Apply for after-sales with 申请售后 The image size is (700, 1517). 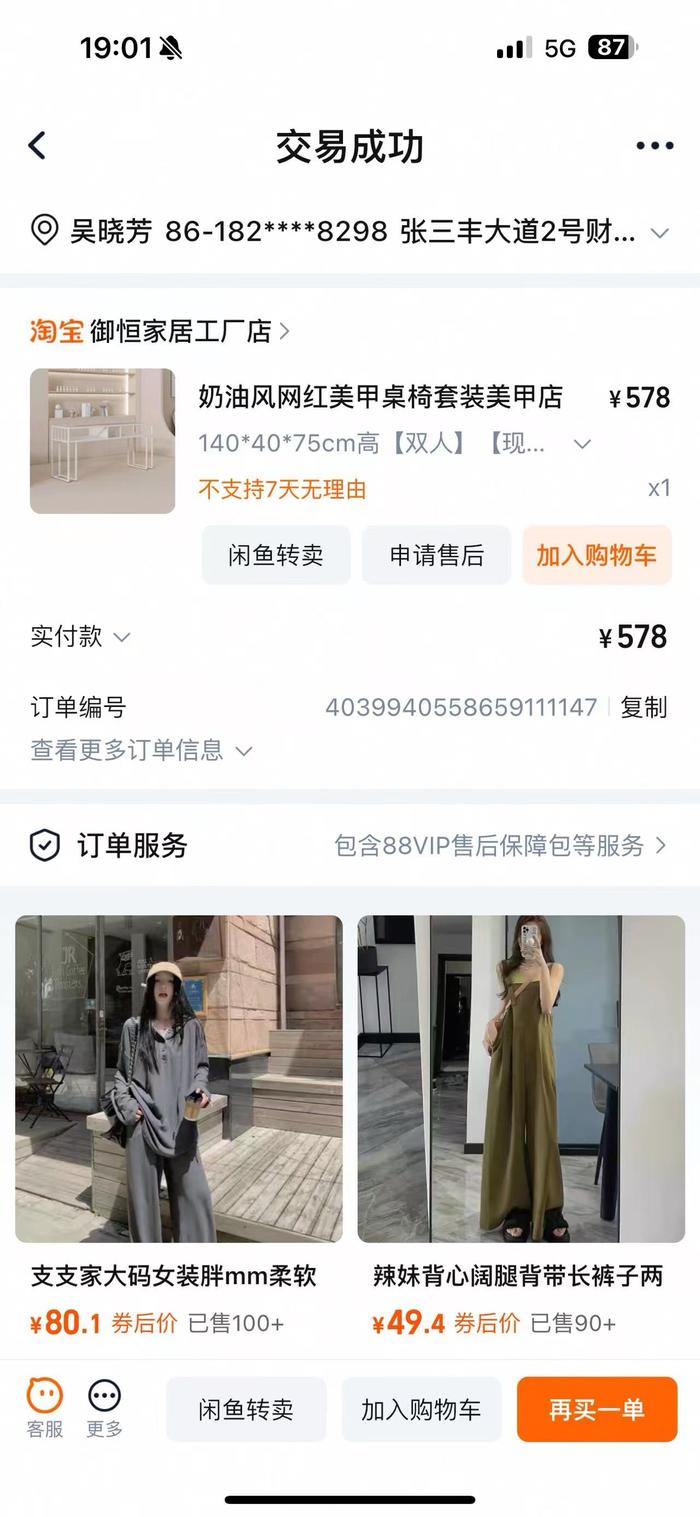coord(436,555)
